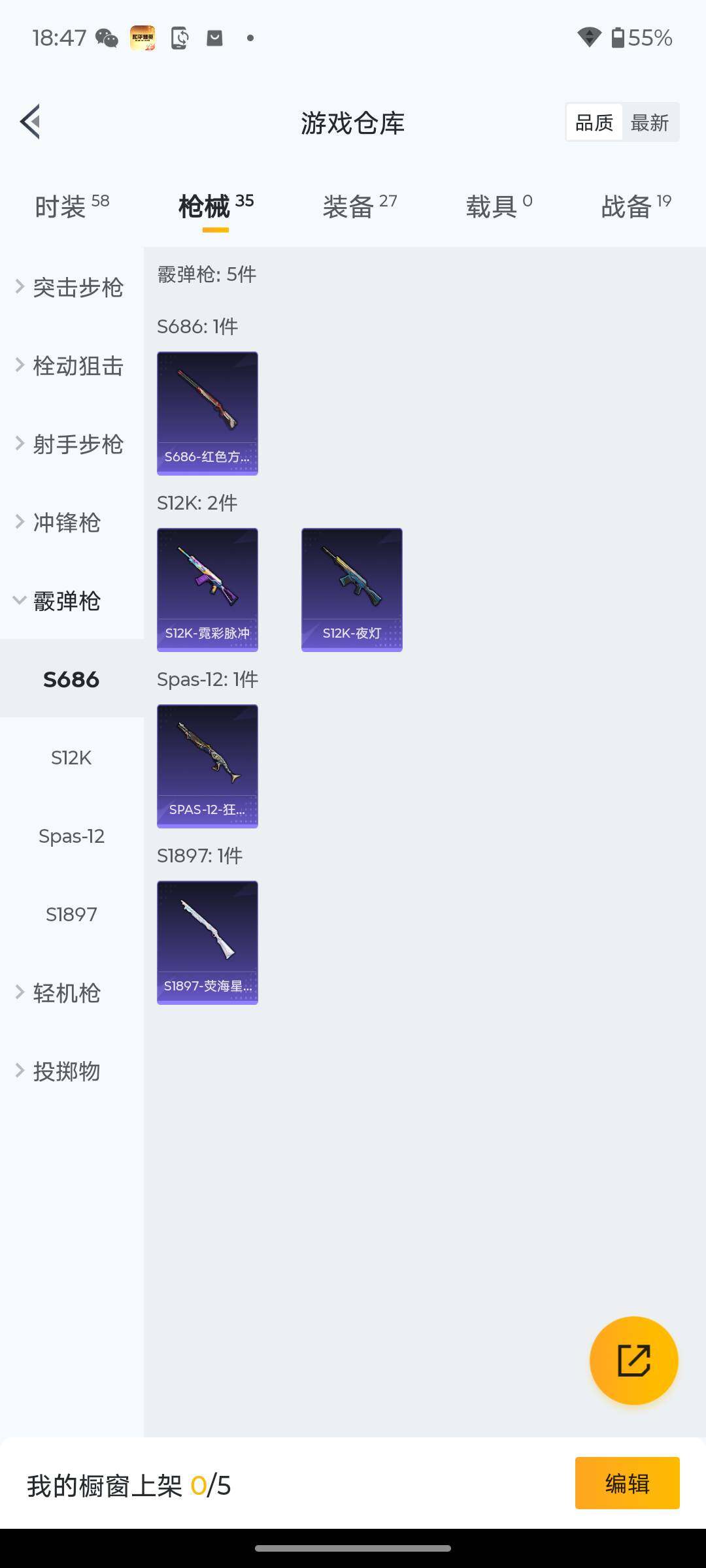Switch to the 装备 tab
Screen dimensions: 706x1568
[x=359, y=207]
